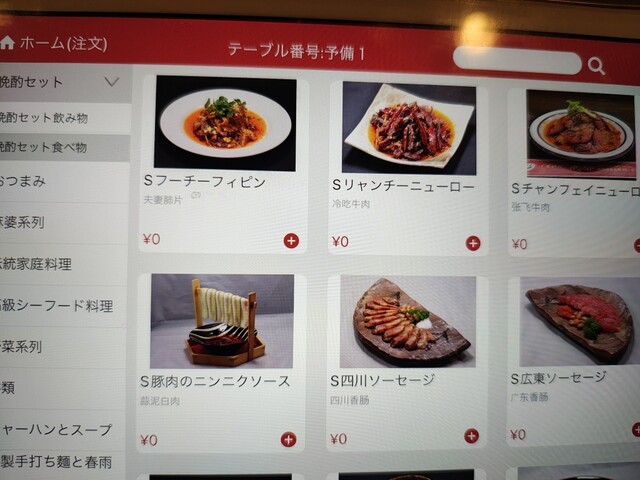View the Sフーチーフィピン dish photo
Image resolution: width=640 pixels, height=480 pixels.
coord(224,122)
